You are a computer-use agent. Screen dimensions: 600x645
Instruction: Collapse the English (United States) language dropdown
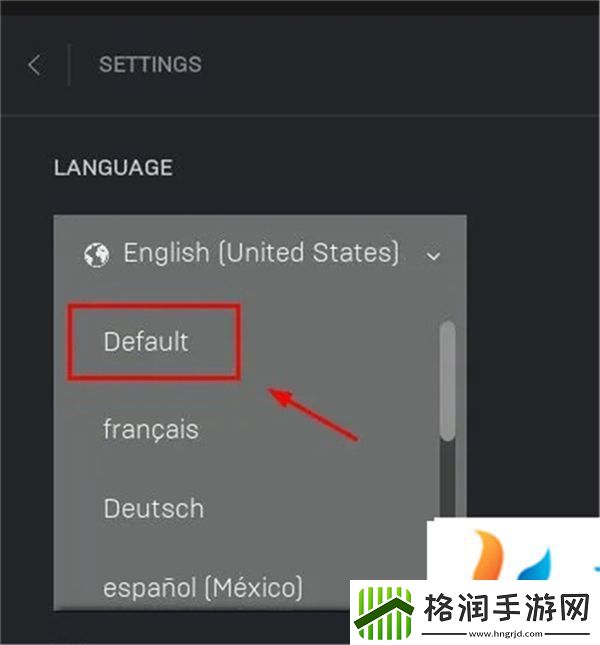pos(433,255)
